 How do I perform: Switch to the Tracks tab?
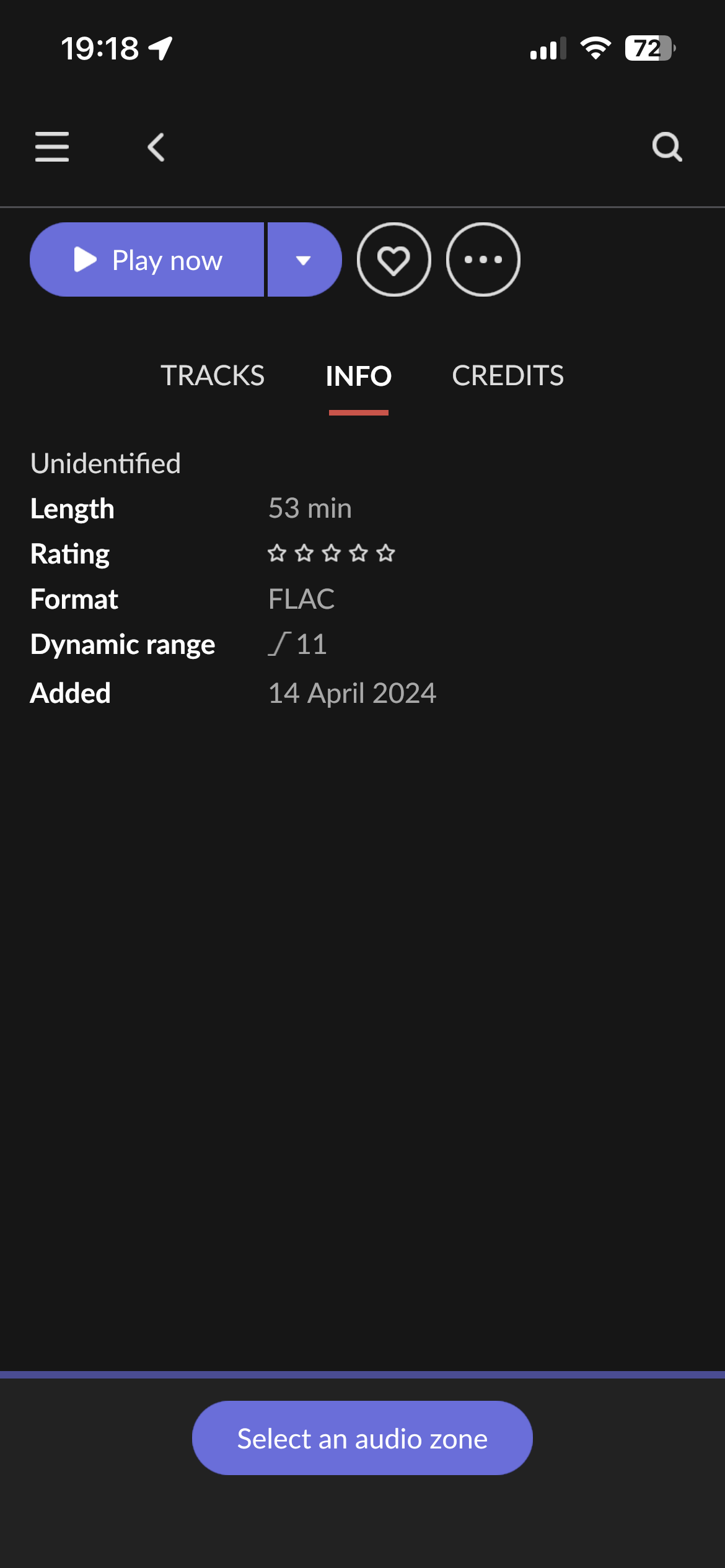[213, 376]
